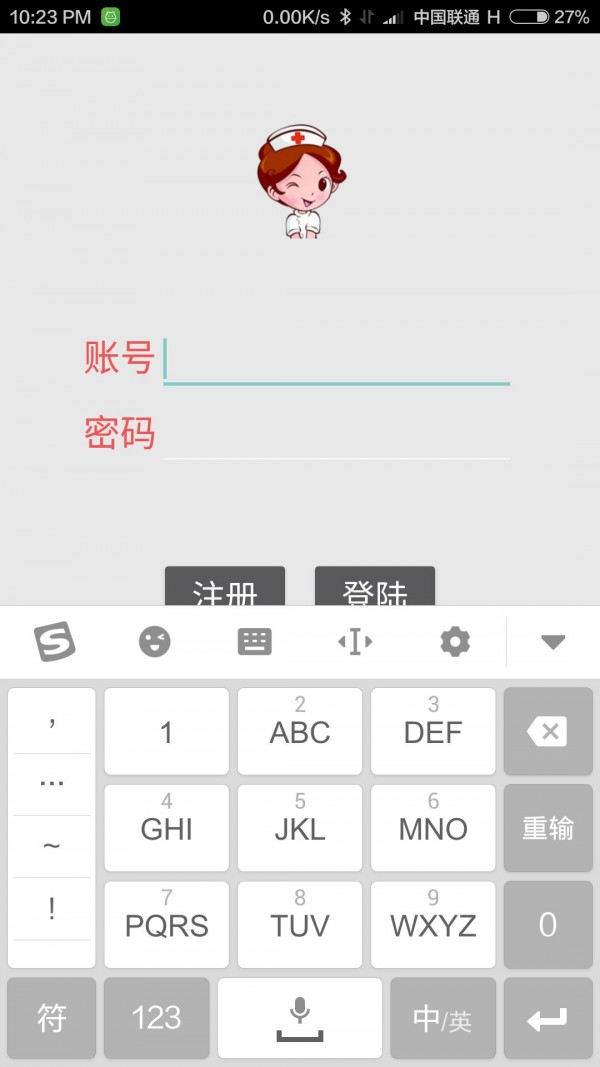The image size is (600, 1067).
Task: Hit the backspace key
Action: point(548,731)
